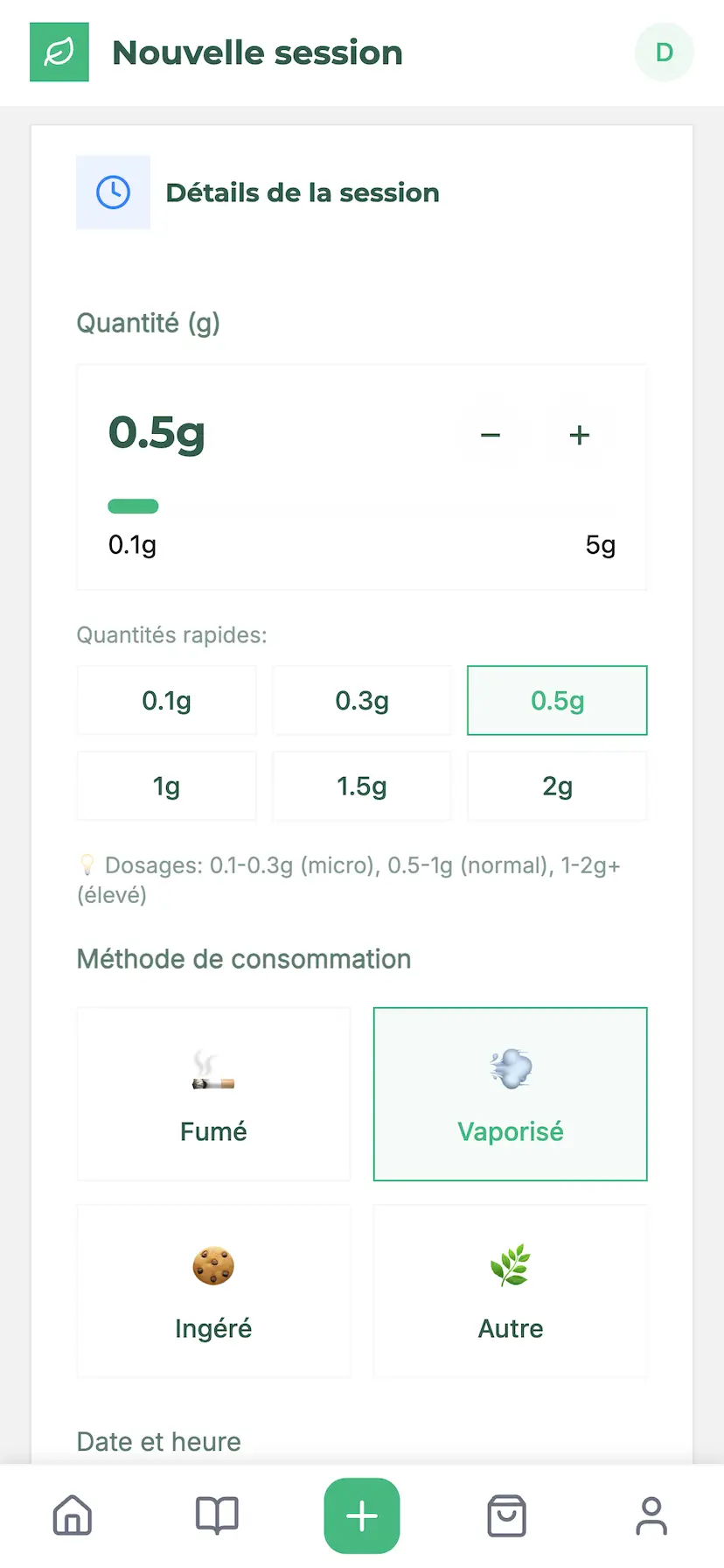Open the shop bag icon in bottom bar
The image size is (724, 1568).
(506, 1515)
